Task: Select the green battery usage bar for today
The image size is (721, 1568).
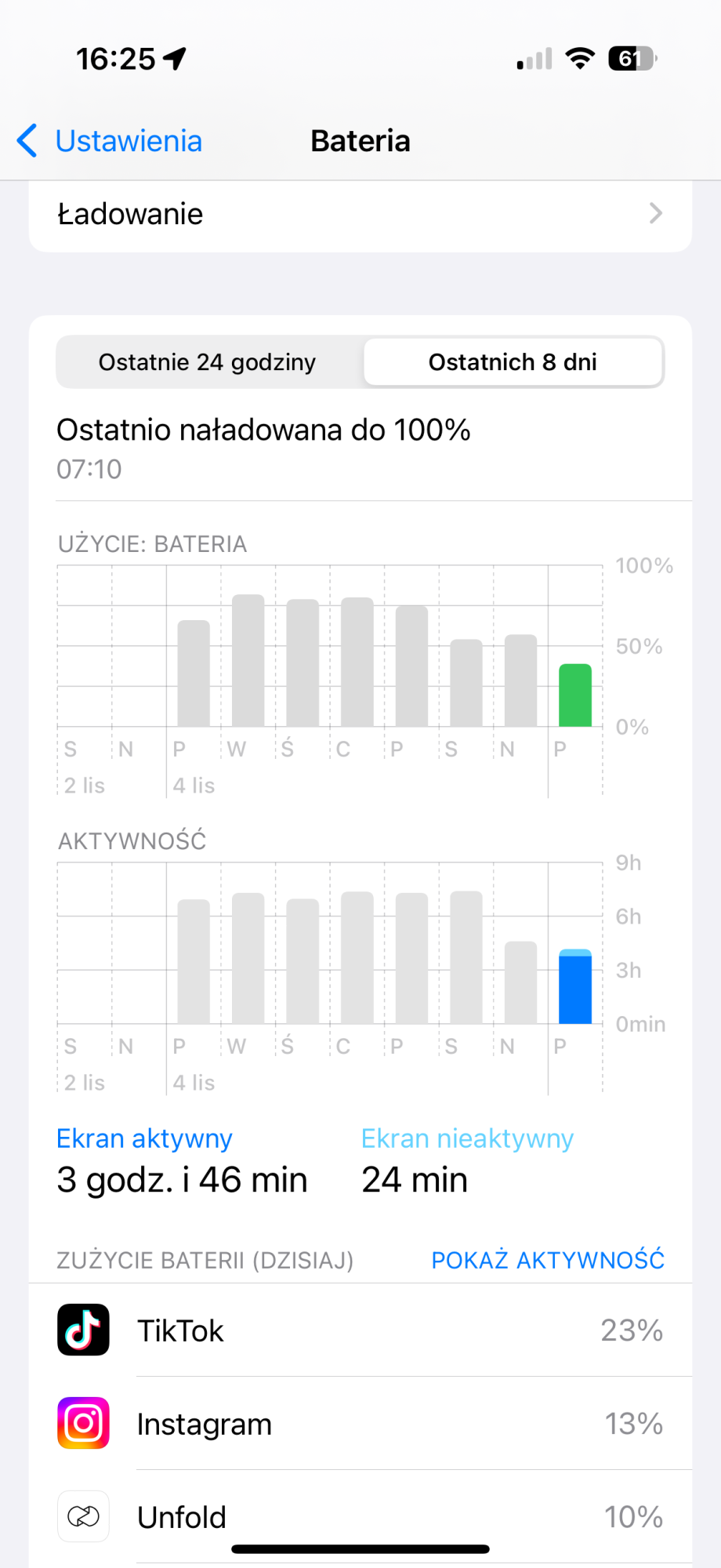Action: click(574, 695)
